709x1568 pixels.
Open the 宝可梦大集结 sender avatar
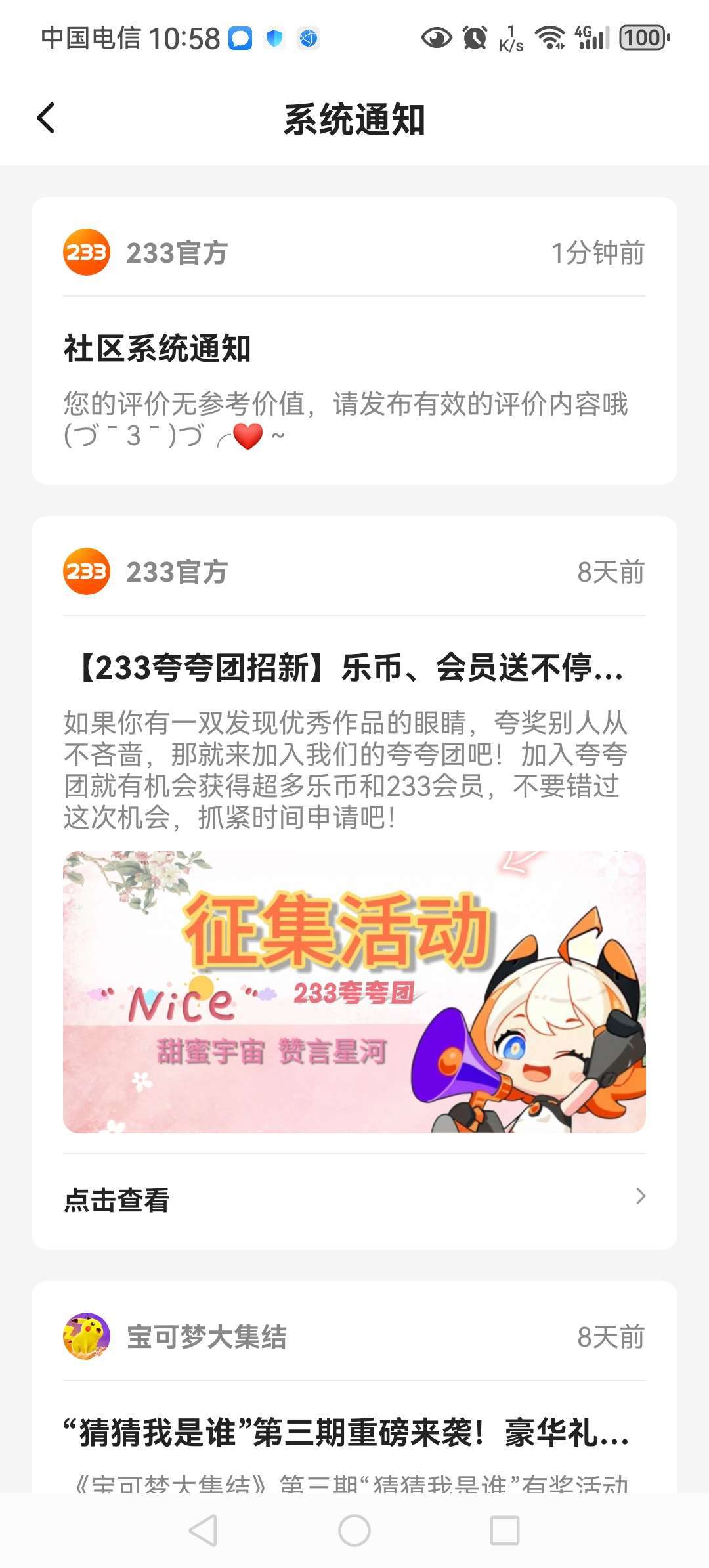pos(86,1336)
